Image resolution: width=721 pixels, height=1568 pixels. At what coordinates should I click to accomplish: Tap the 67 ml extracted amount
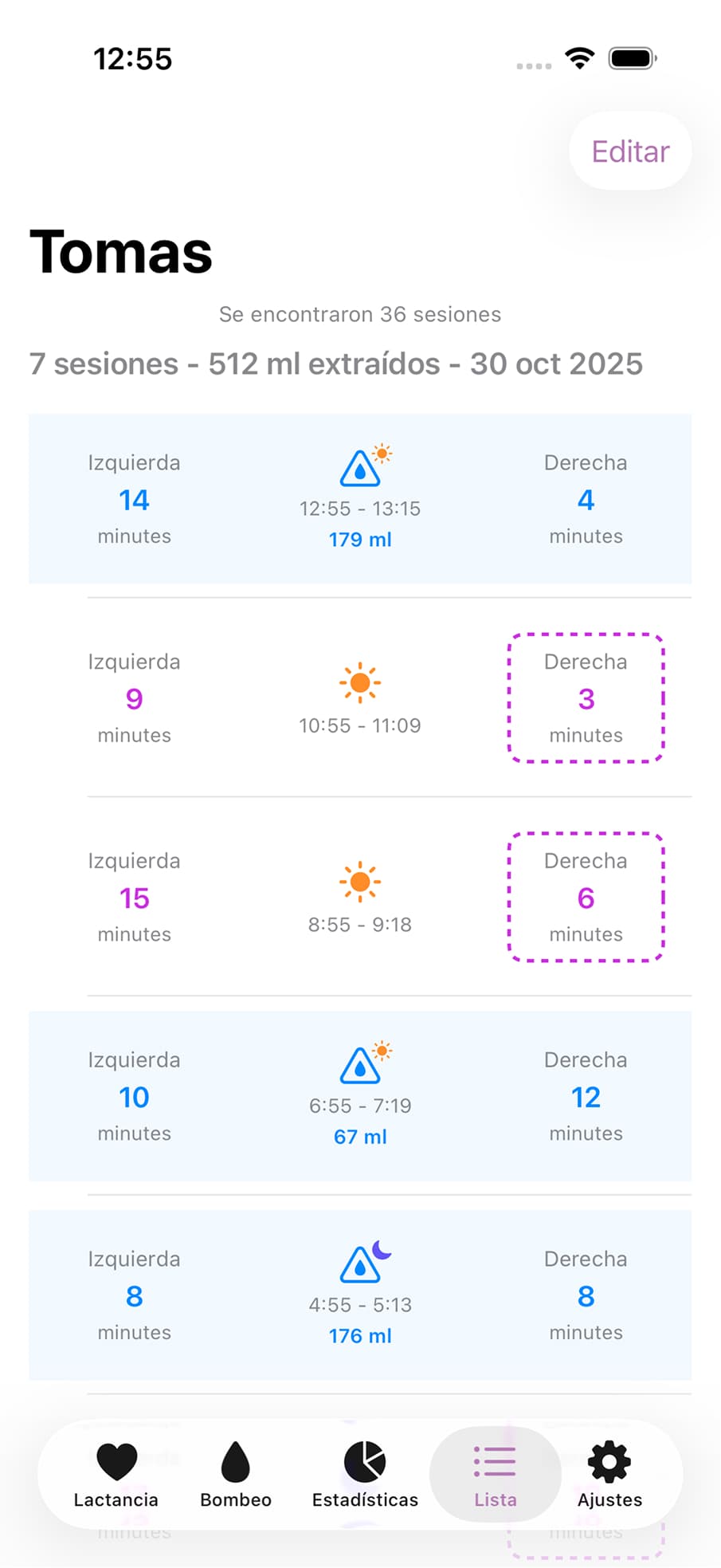(x=360, y=1136)
